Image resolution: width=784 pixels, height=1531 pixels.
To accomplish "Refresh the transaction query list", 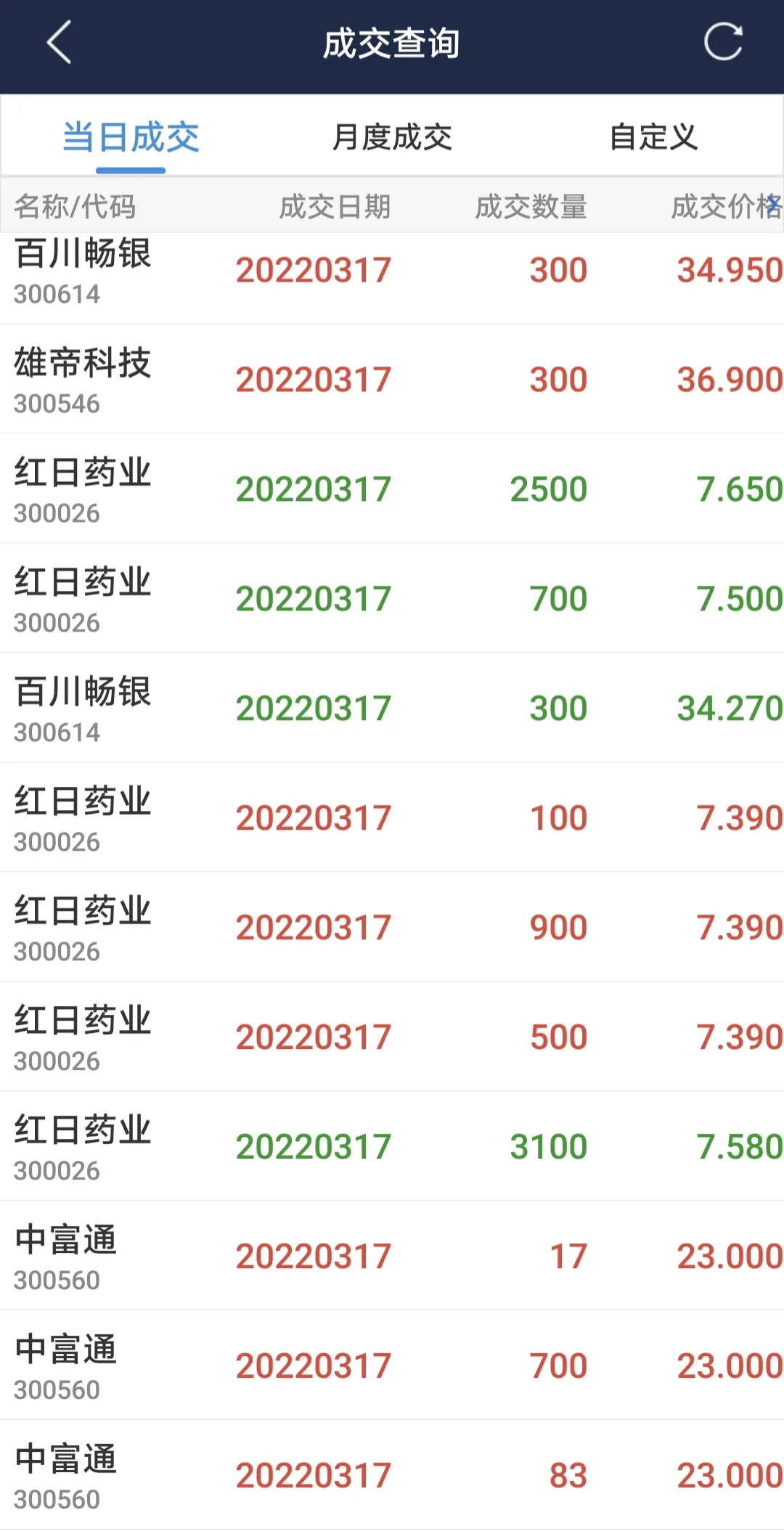I will (x=723, y=42).
